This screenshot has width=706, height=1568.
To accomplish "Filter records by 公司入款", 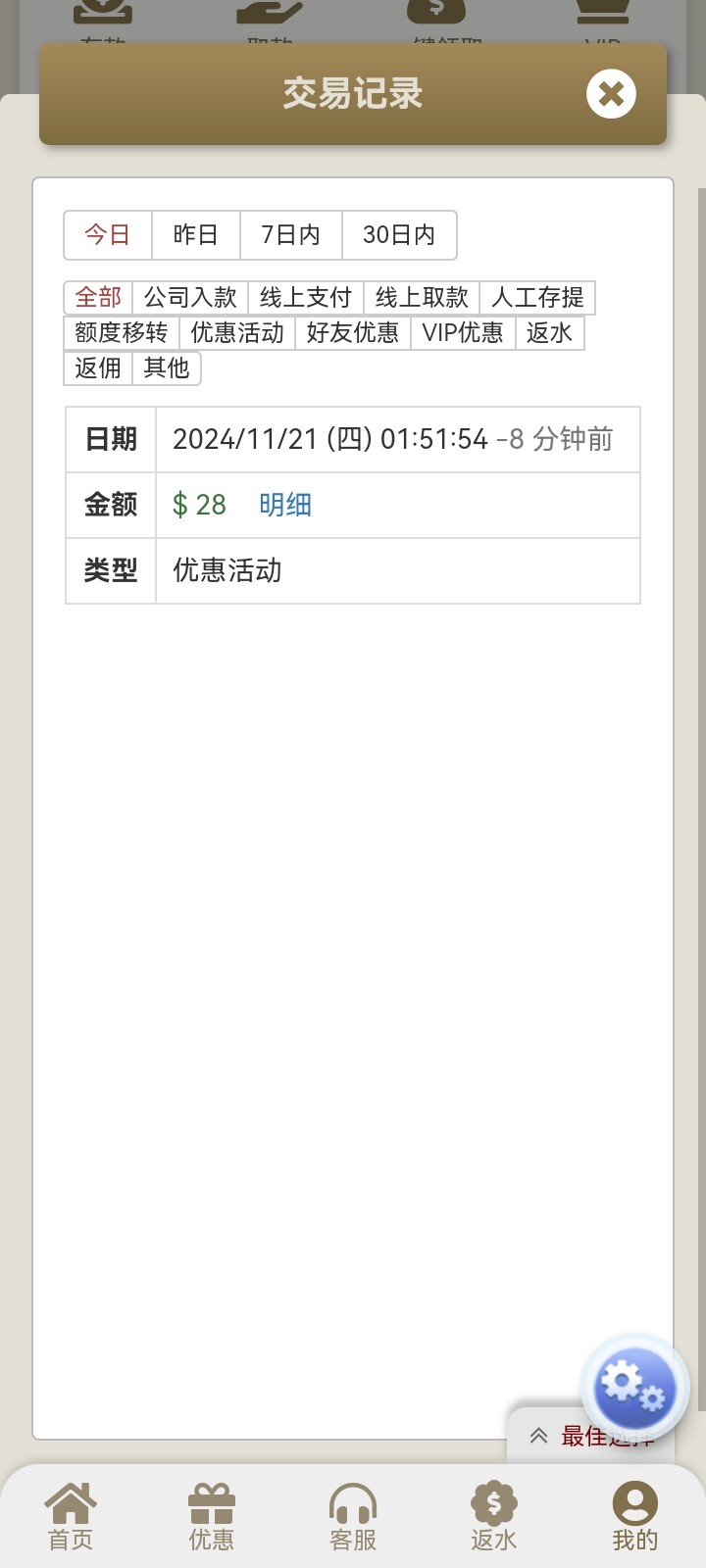I will pyautogui.click(x=190, y=298).
